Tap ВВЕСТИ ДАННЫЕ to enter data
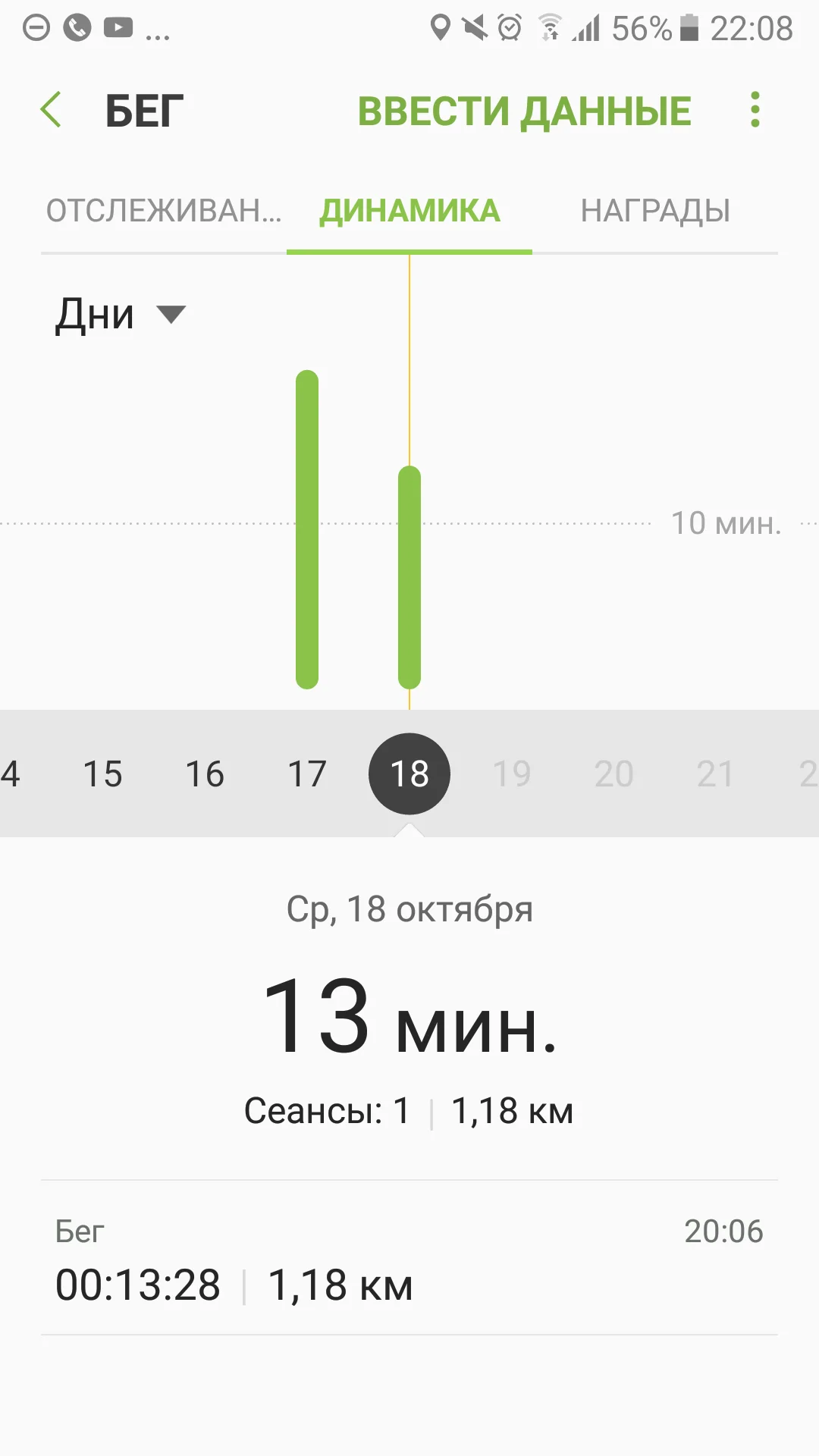The width and height of the screenshot is (819, 1456). click(x=524, y=111)
